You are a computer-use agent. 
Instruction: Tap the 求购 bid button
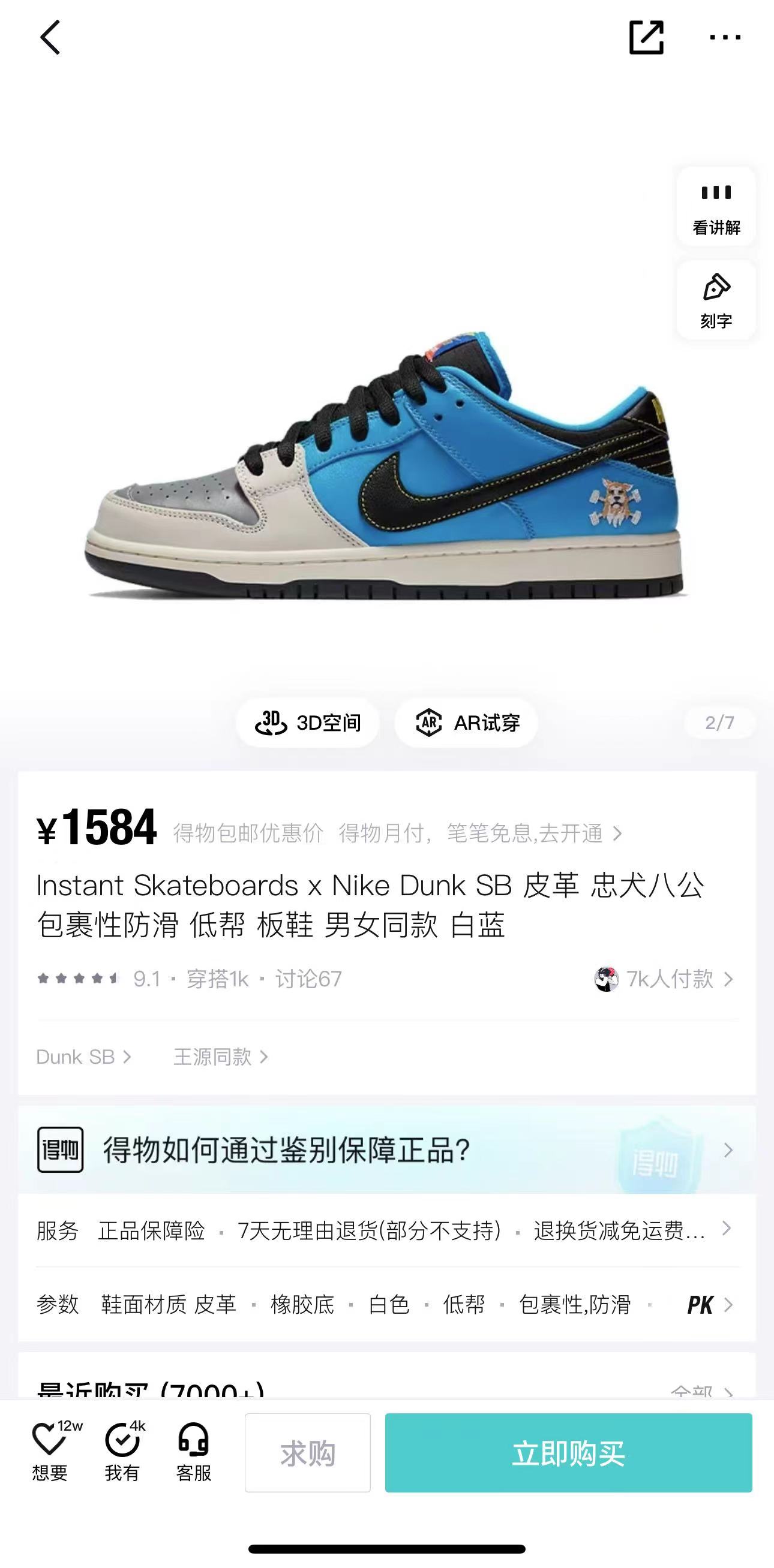tap(308, 1453)
